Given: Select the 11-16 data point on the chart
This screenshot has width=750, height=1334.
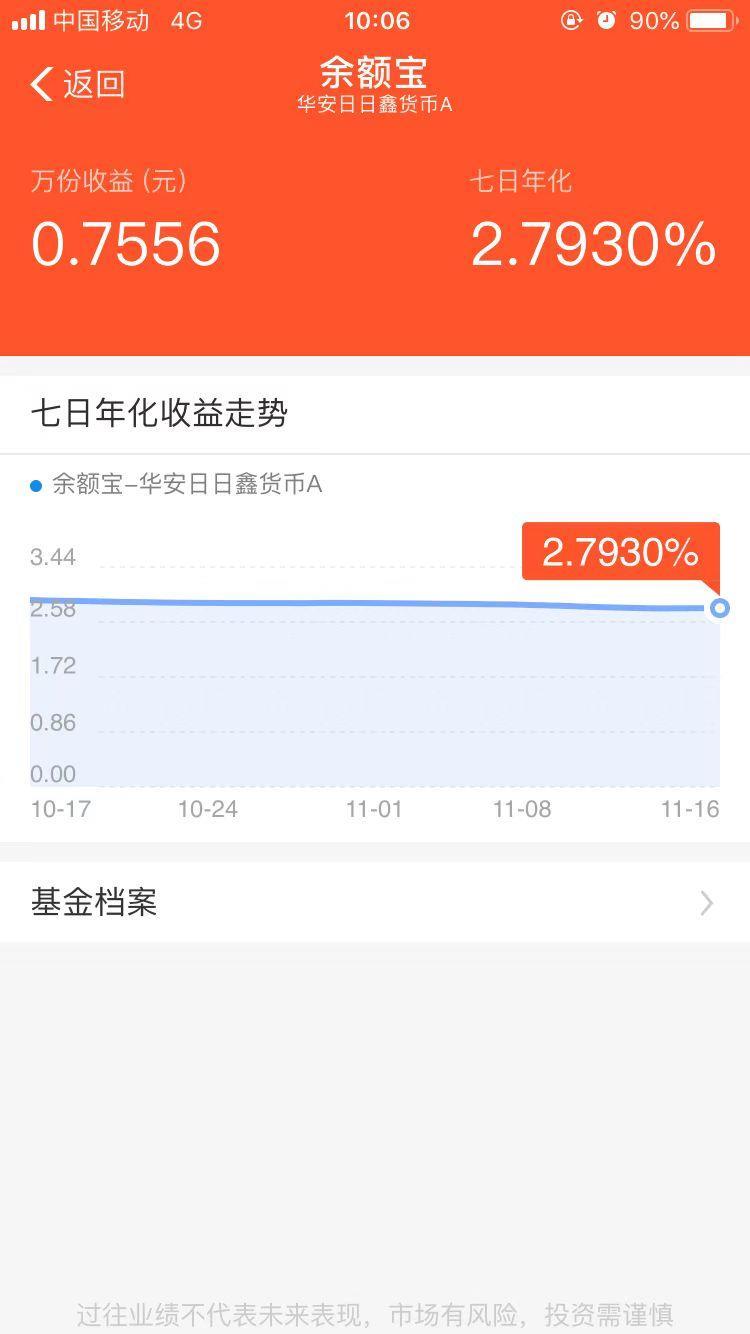Looking at the screenshot, I should [719, 608].
